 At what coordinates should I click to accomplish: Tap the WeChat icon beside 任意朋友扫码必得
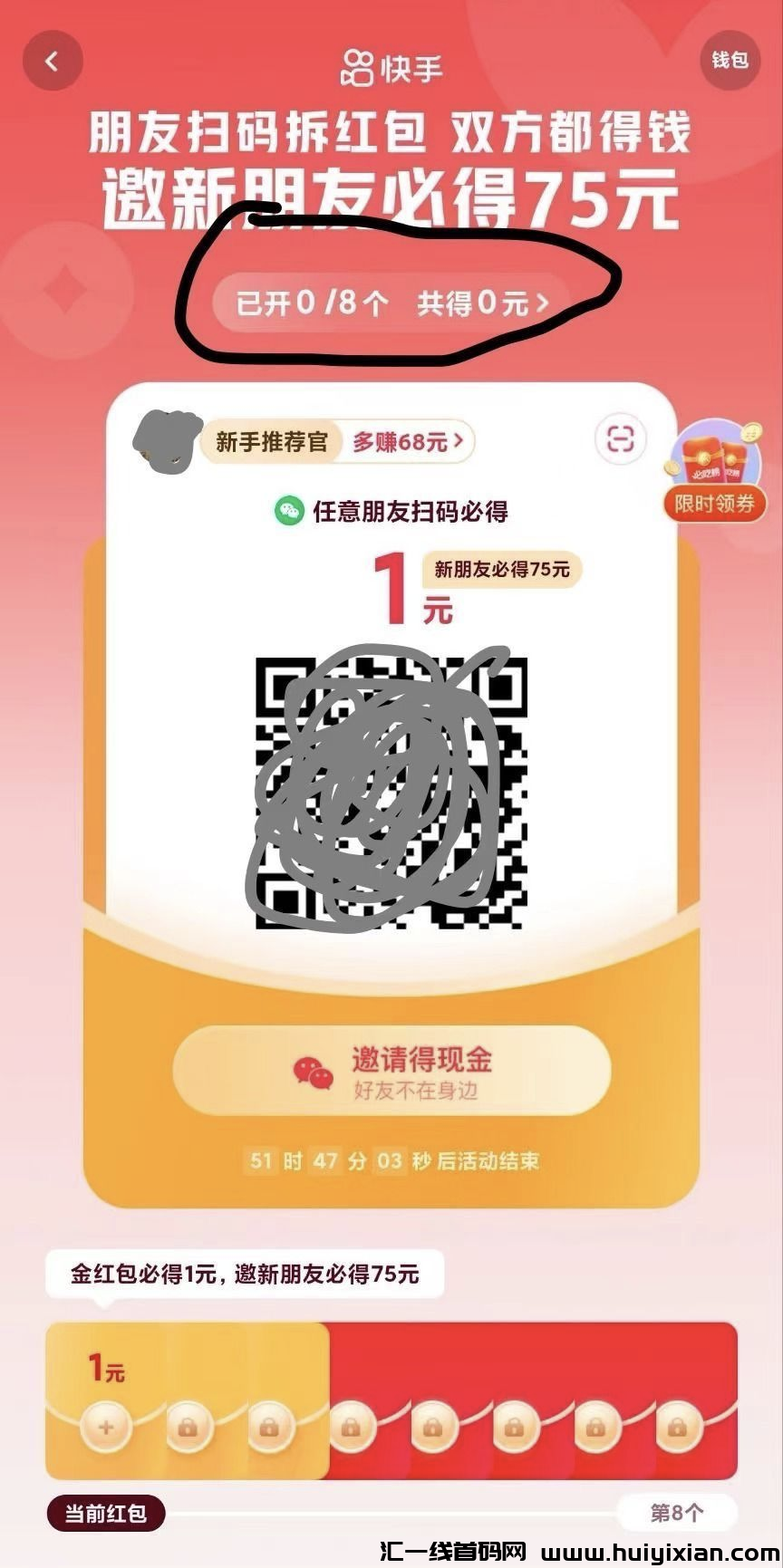coord(290,509)
